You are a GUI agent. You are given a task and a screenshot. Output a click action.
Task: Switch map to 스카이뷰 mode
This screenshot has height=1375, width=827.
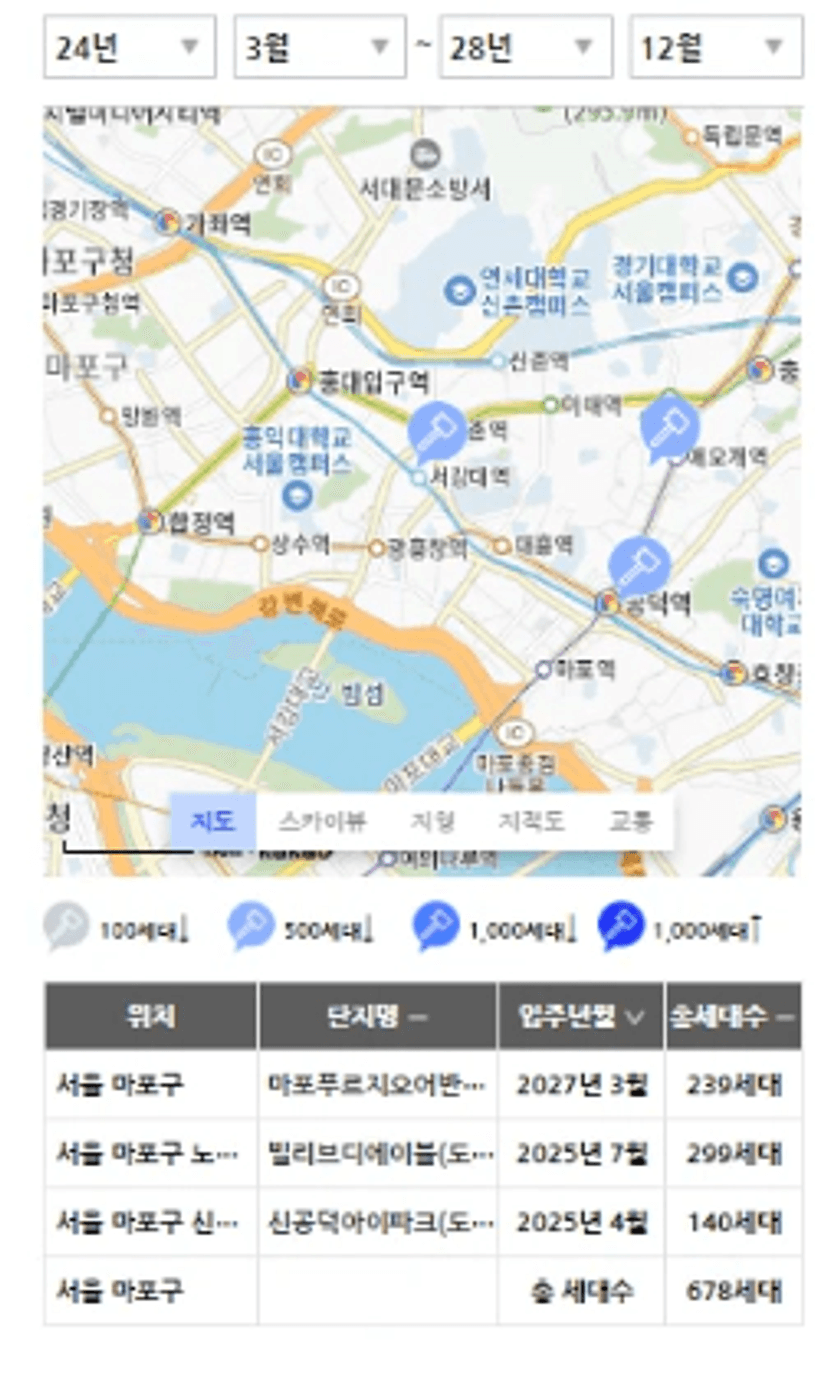(x=322, y=822)
